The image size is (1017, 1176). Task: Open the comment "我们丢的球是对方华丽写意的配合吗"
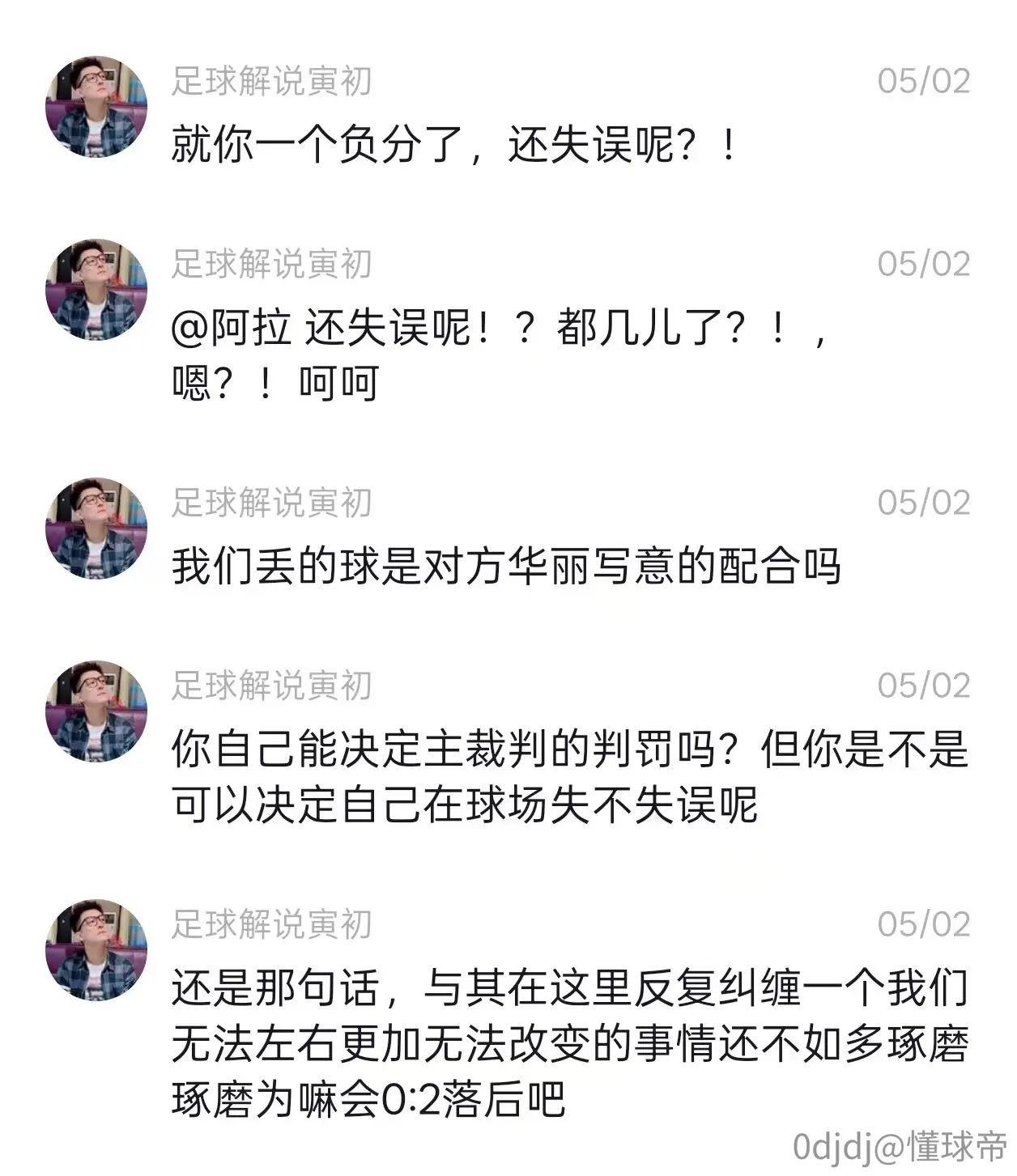coord(506,566)
